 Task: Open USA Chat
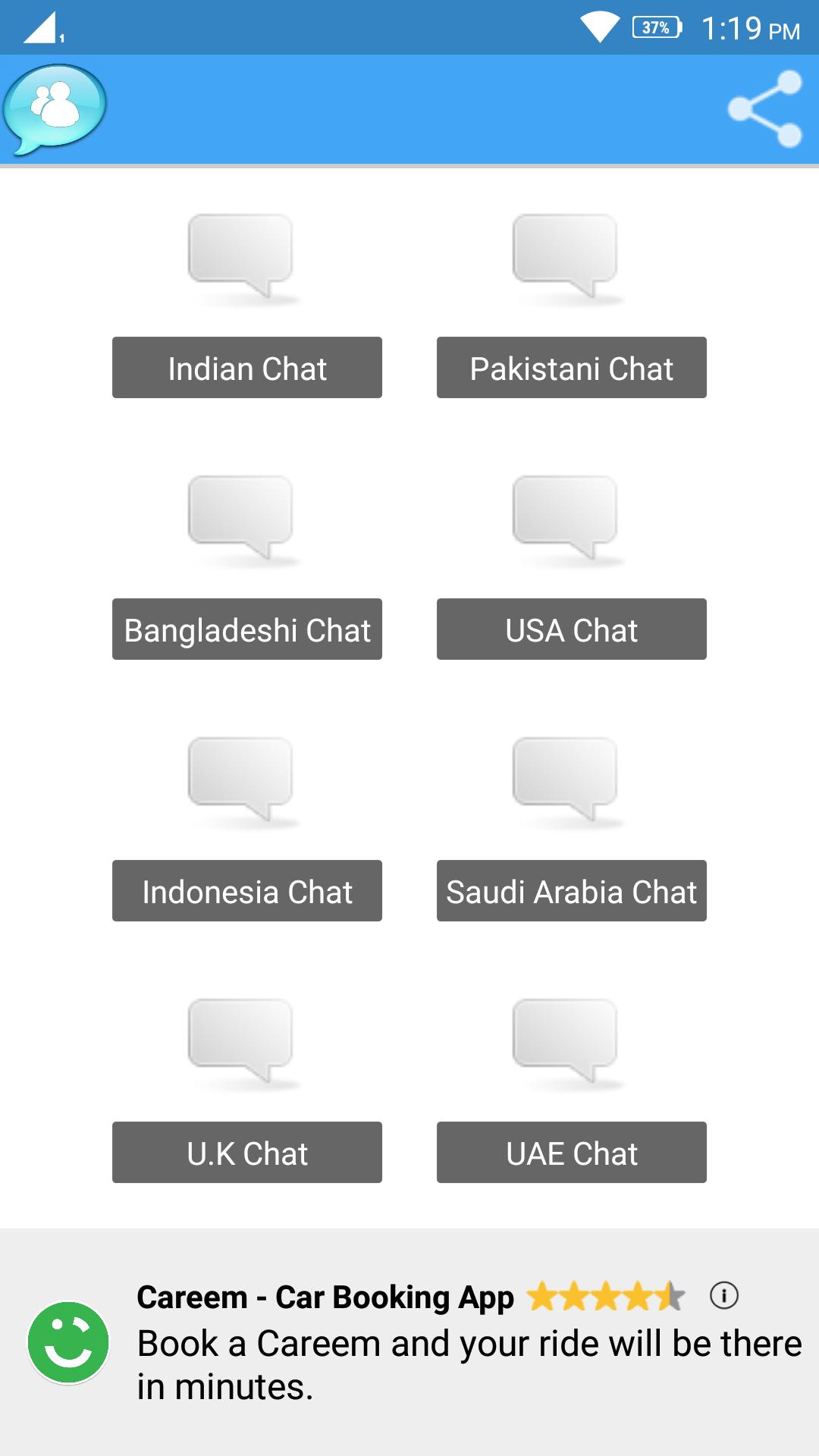pyautogui.click(x=571, y=629)
